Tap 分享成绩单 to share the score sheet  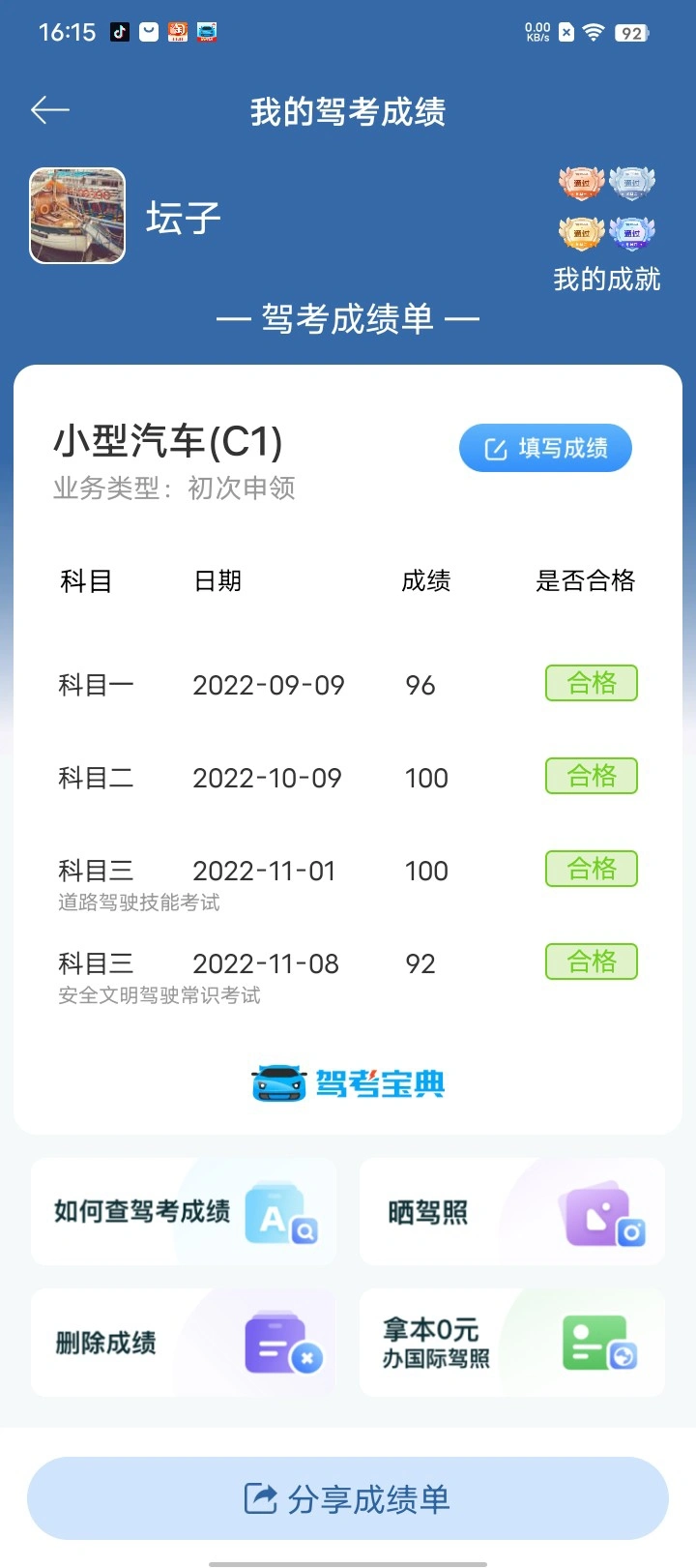point(348,1498)
